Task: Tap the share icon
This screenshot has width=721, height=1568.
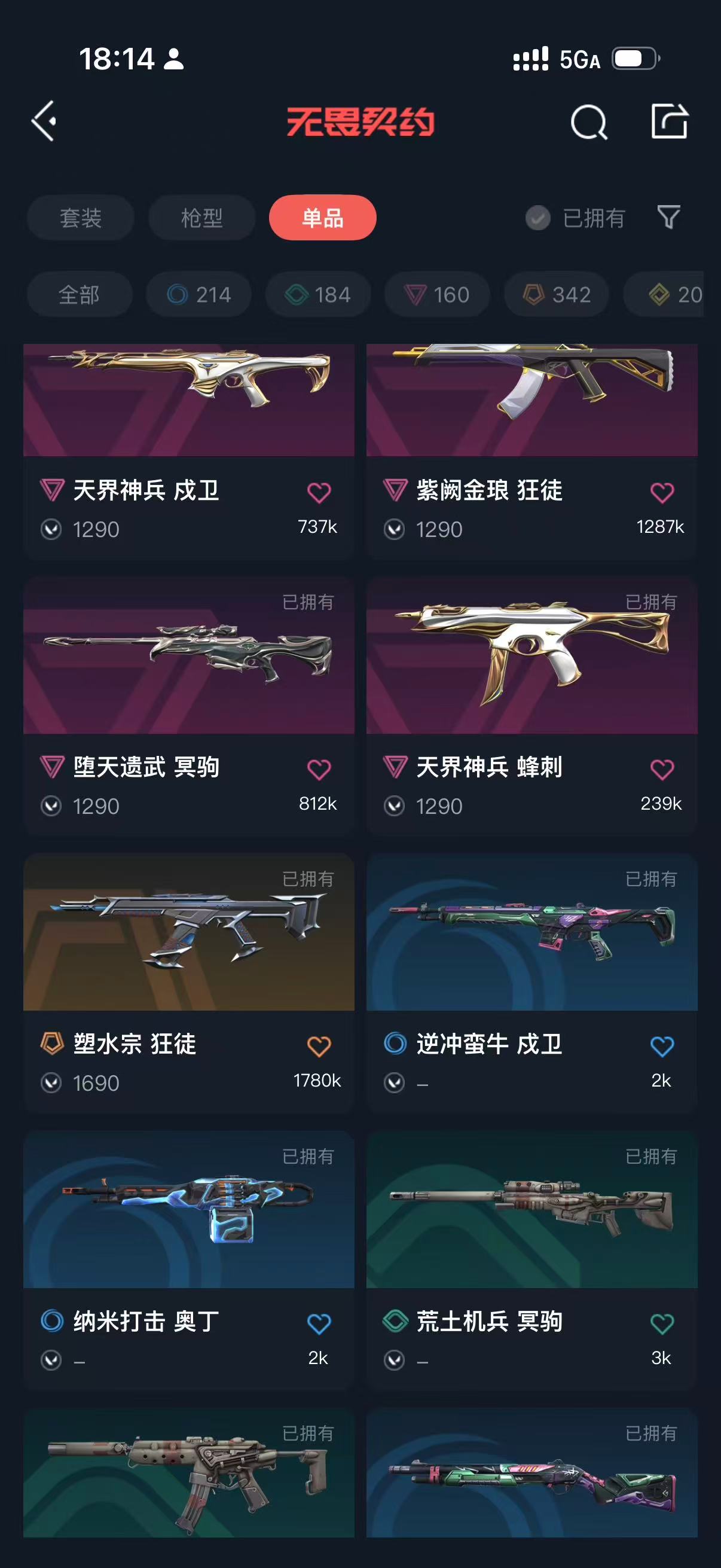Action: click(x=668, y=121)
